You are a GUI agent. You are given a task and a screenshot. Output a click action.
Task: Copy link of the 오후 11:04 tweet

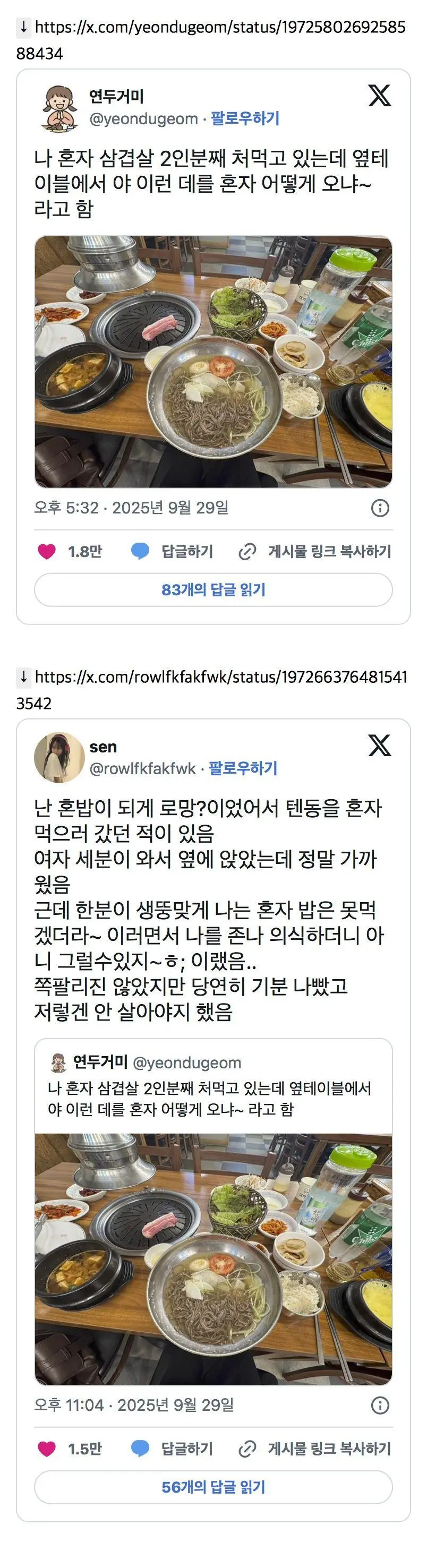[x=315, y=1449]
